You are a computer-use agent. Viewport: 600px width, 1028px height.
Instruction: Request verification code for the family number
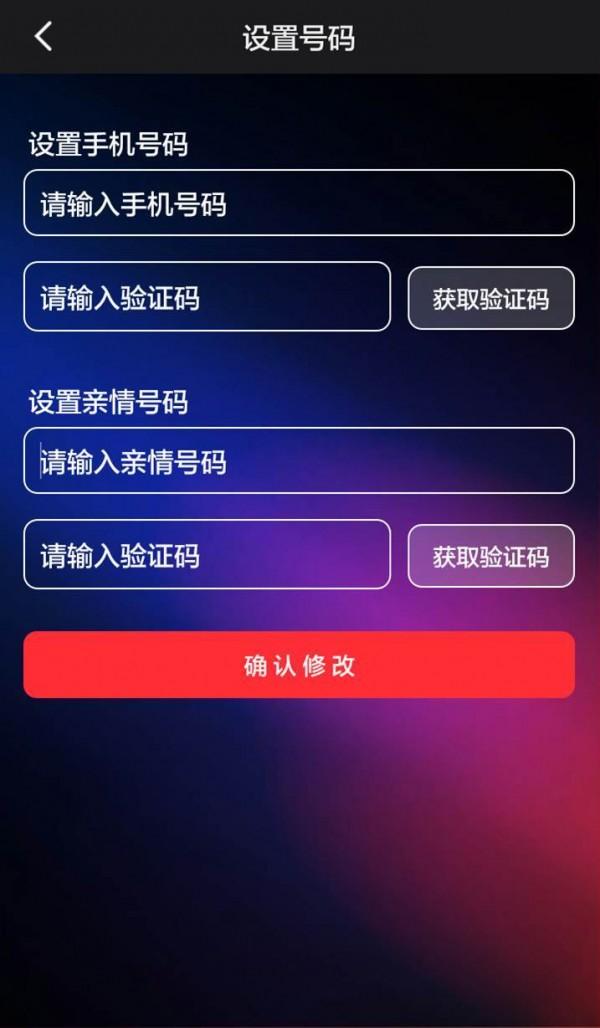pyautogui.click(x=491, y=556)
